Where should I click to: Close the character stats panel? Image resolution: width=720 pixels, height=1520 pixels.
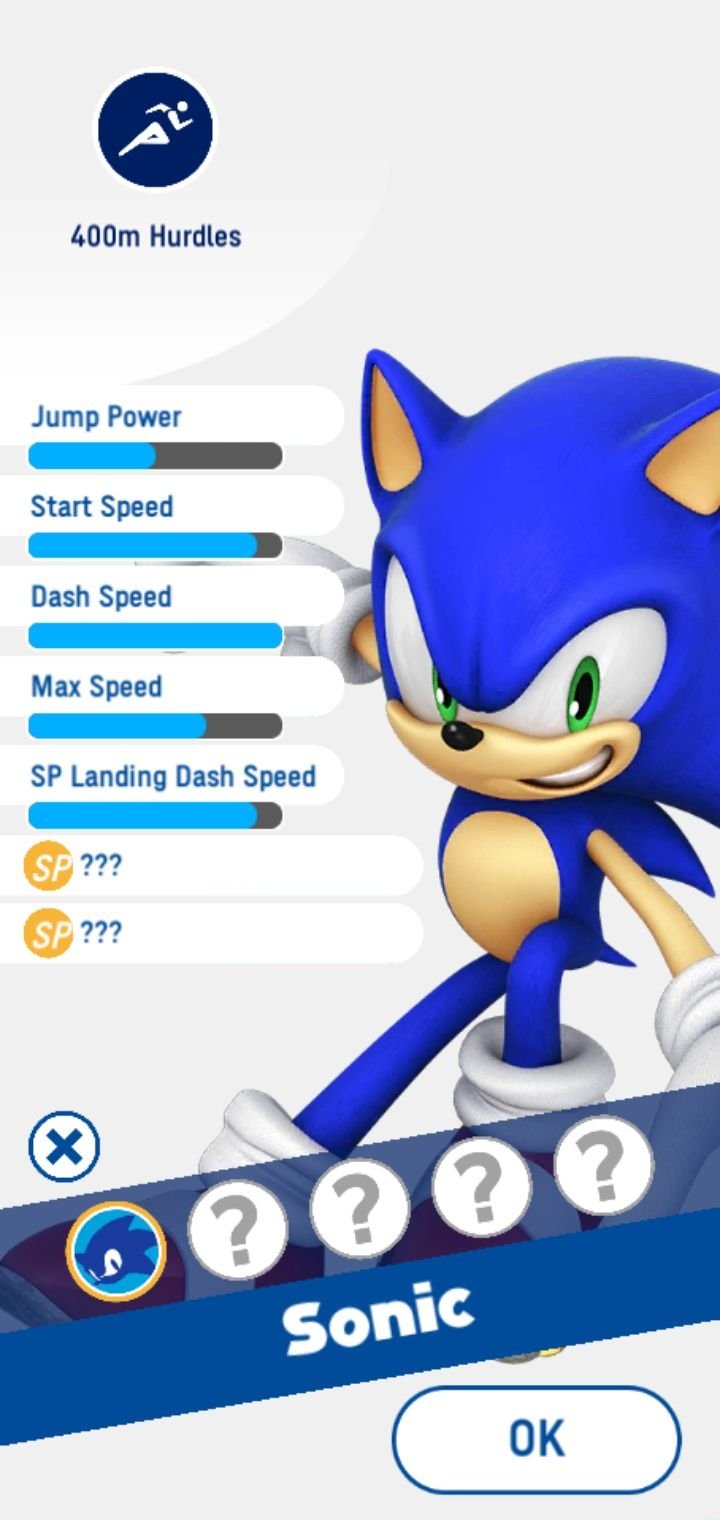(64, 1146)
